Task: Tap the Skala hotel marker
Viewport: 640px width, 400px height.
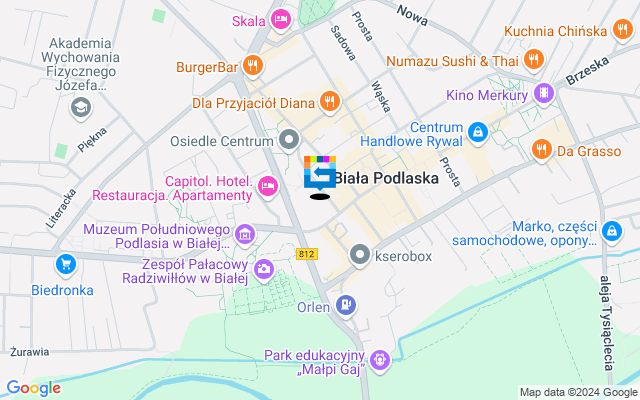Action: [281, 20]
